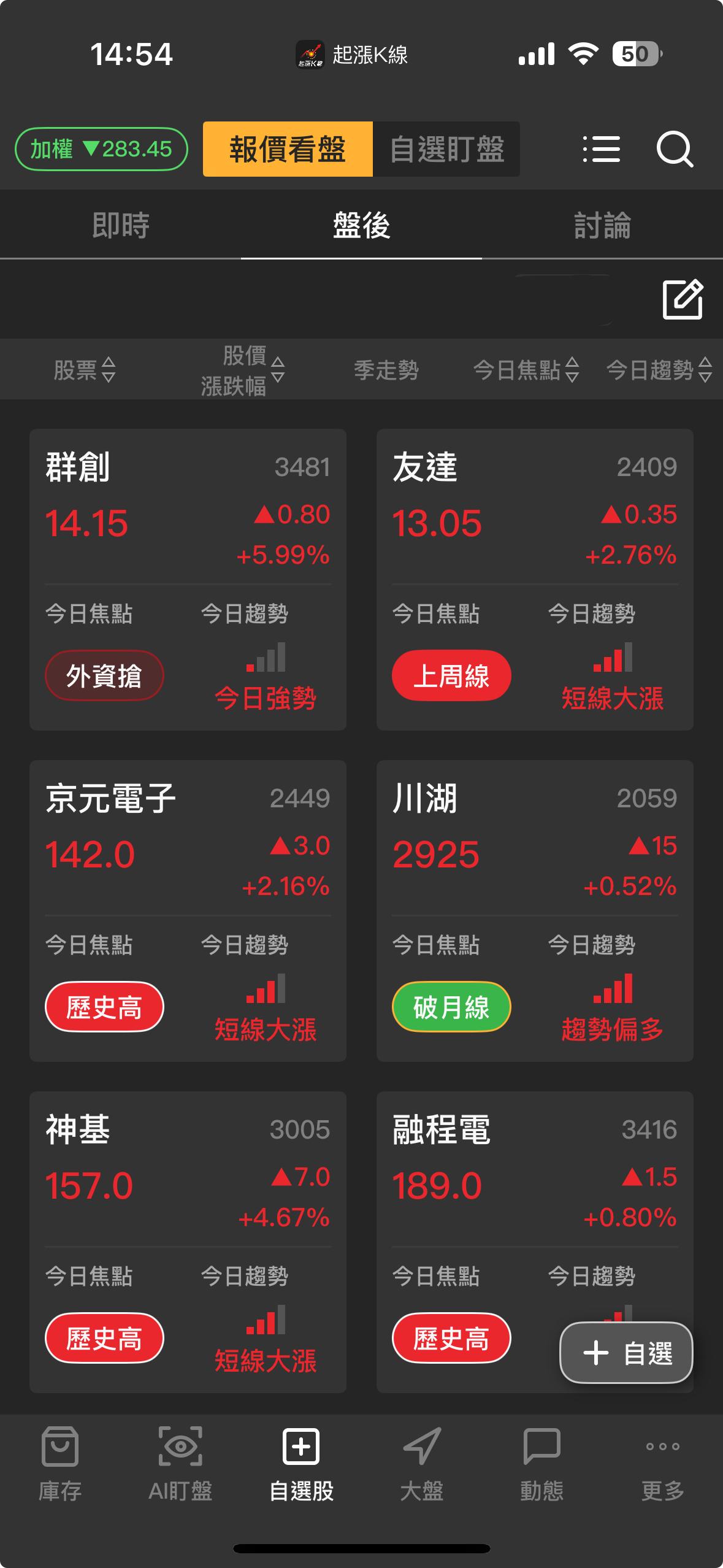The image size is (723, 1568).
Task: Open the AI盯盤 tab
Action: 180,1463
